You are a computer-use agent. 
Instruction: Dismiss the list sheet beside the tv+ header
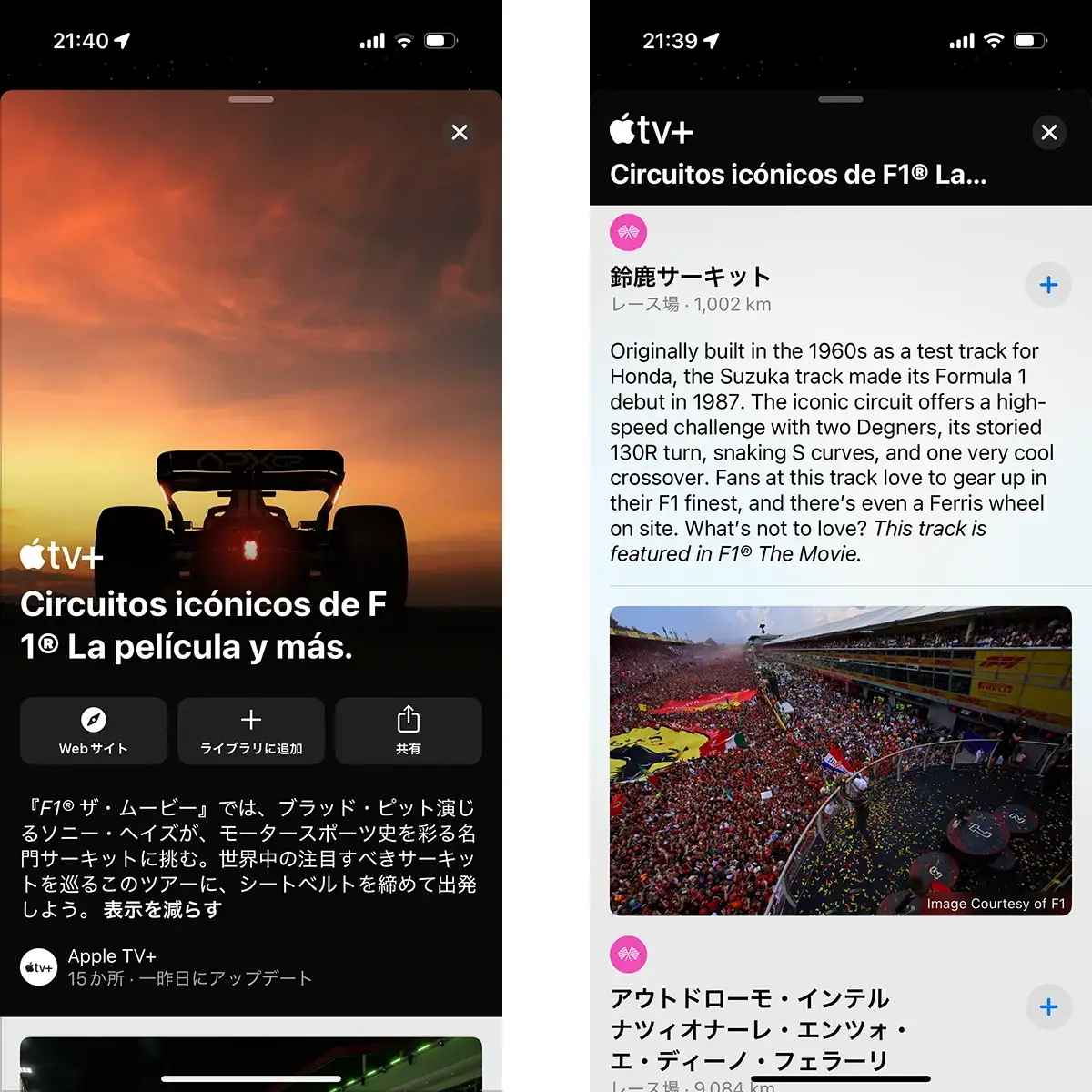point(1048,133)
